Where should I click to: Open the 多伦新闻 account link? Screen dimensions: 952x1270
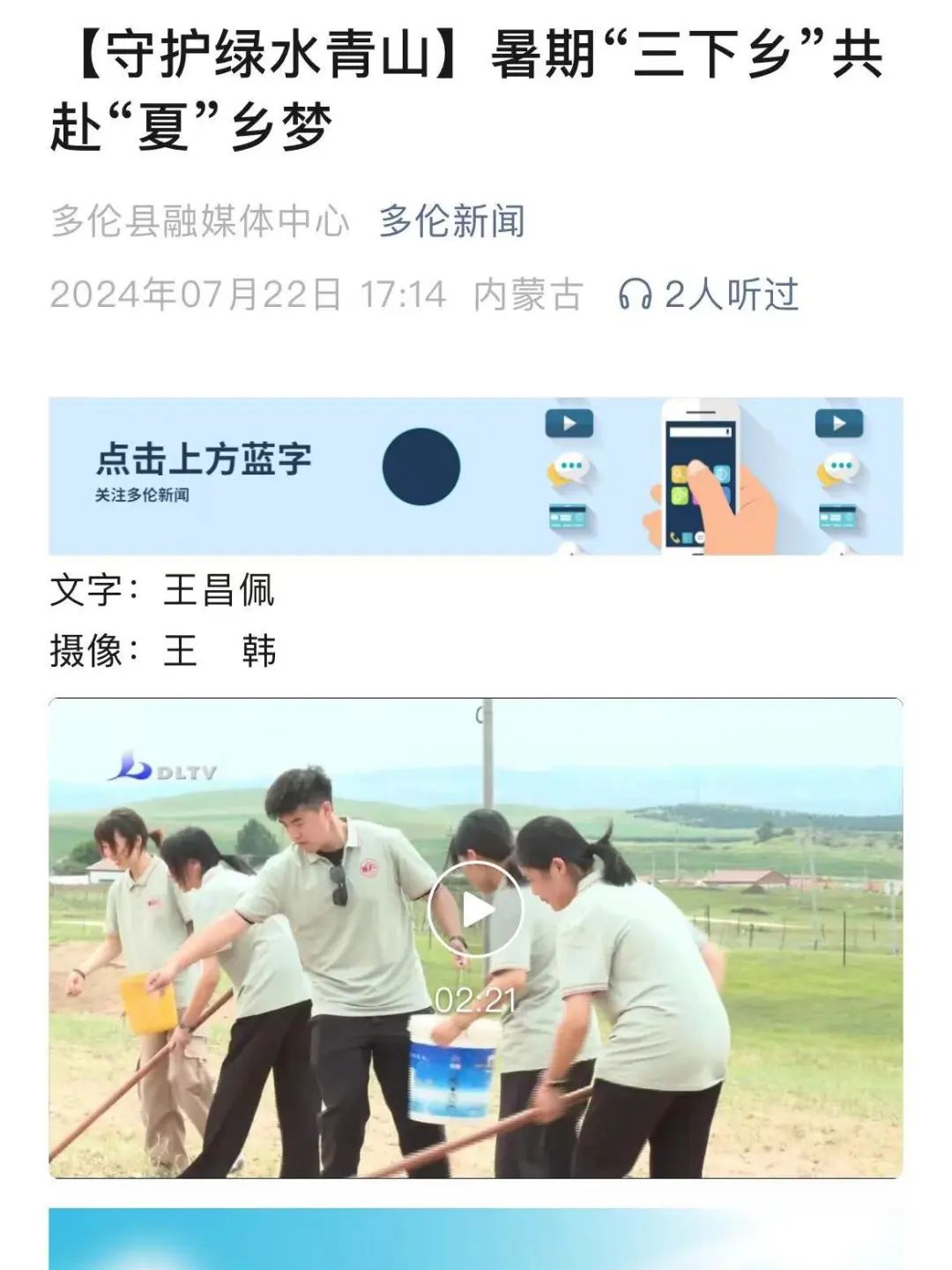pos(452,220)
